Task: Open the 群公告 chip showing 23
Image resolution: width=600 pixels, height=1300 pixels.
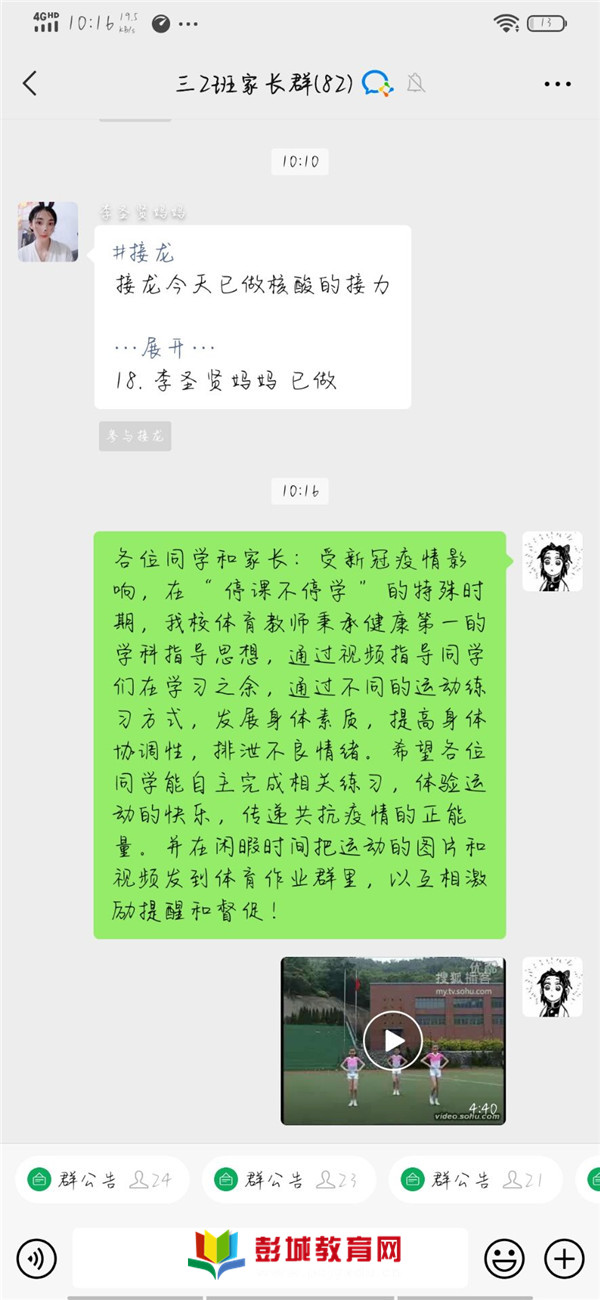Action: tap(289, 1180)
